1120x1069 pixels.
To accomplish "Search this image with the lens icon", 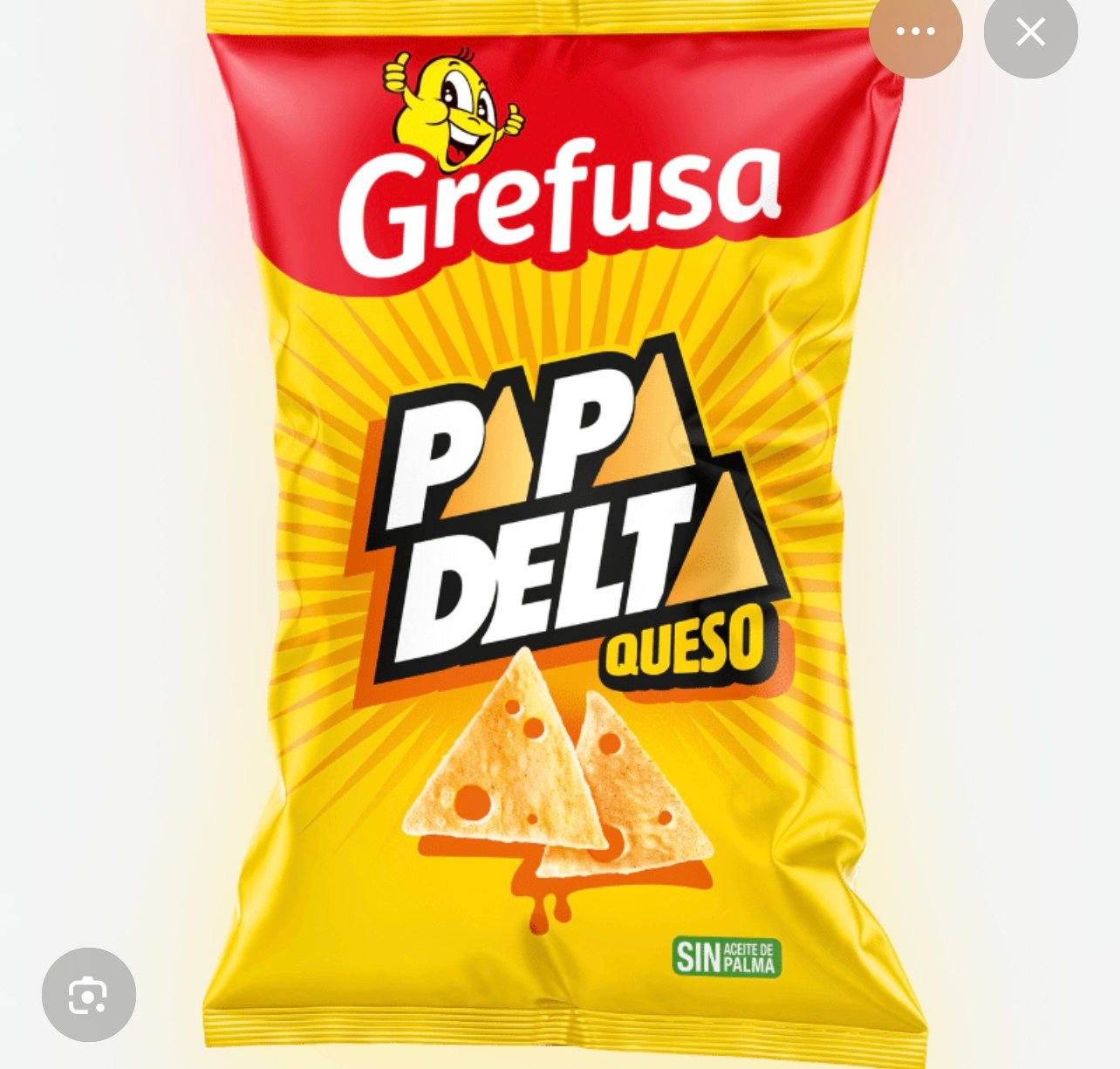I will (x=88, y=995).
